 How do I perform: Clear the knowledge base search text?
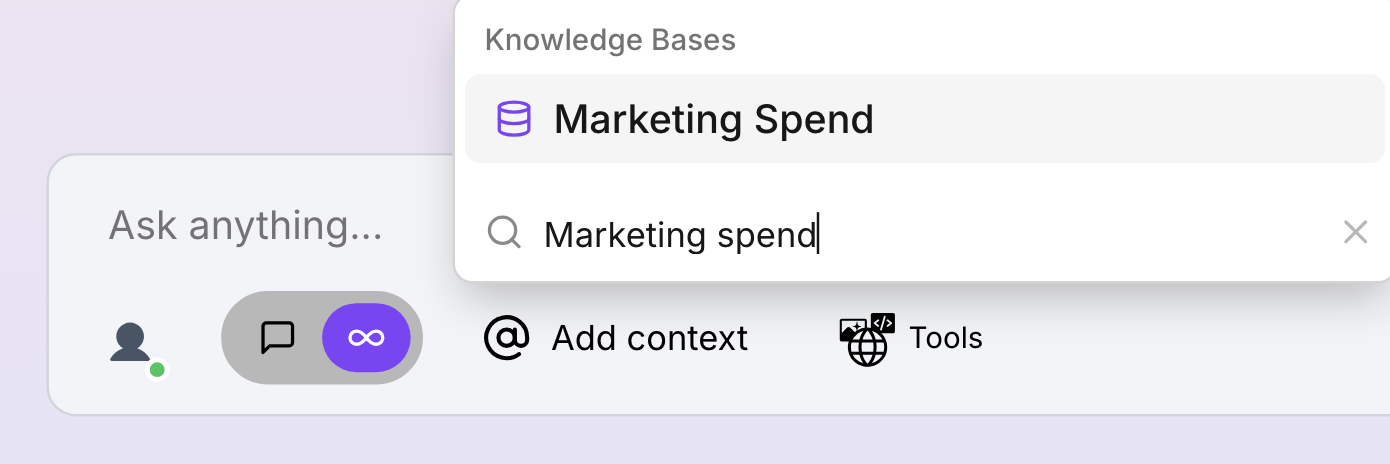tap(1355, 233)
